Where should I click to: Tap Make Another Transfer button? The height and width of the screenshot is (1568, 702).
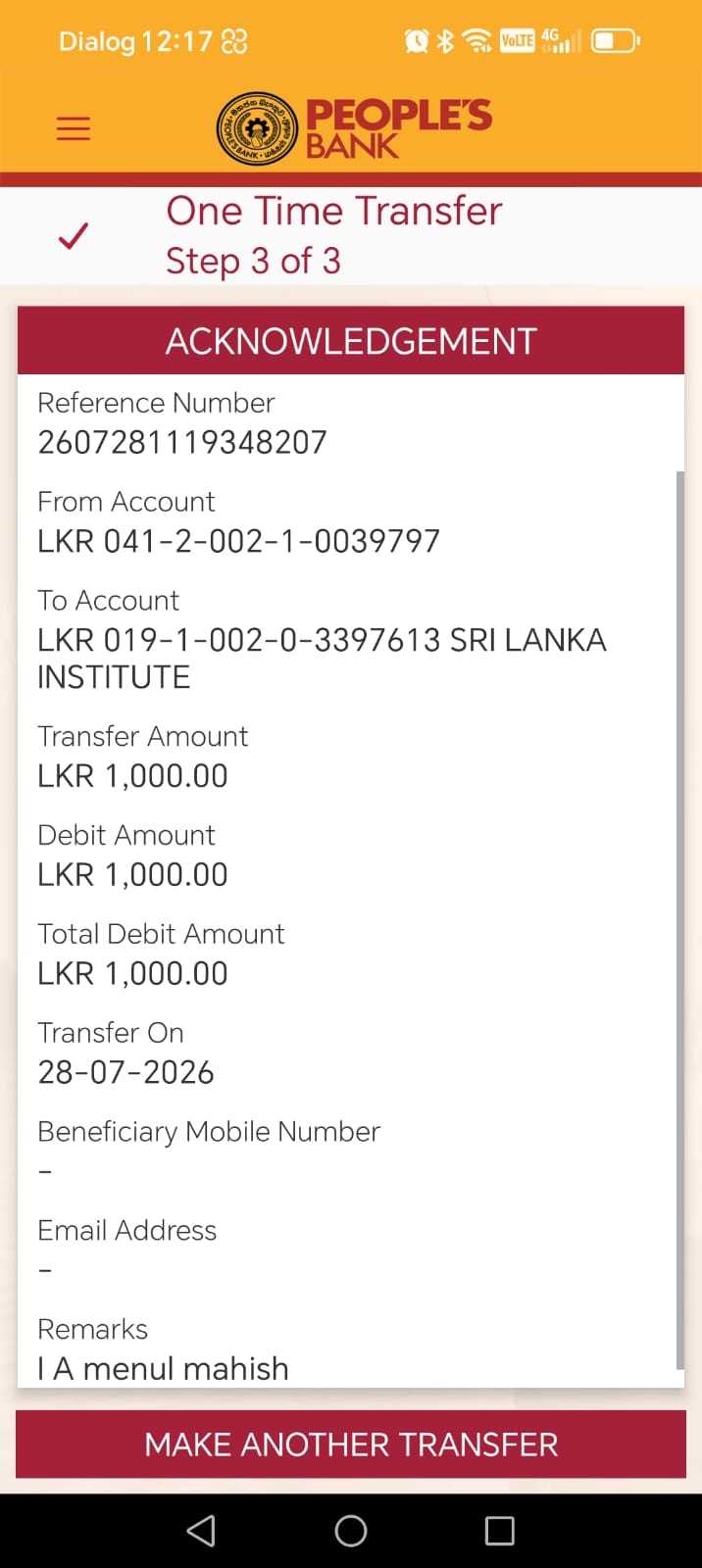point(351,1444)
